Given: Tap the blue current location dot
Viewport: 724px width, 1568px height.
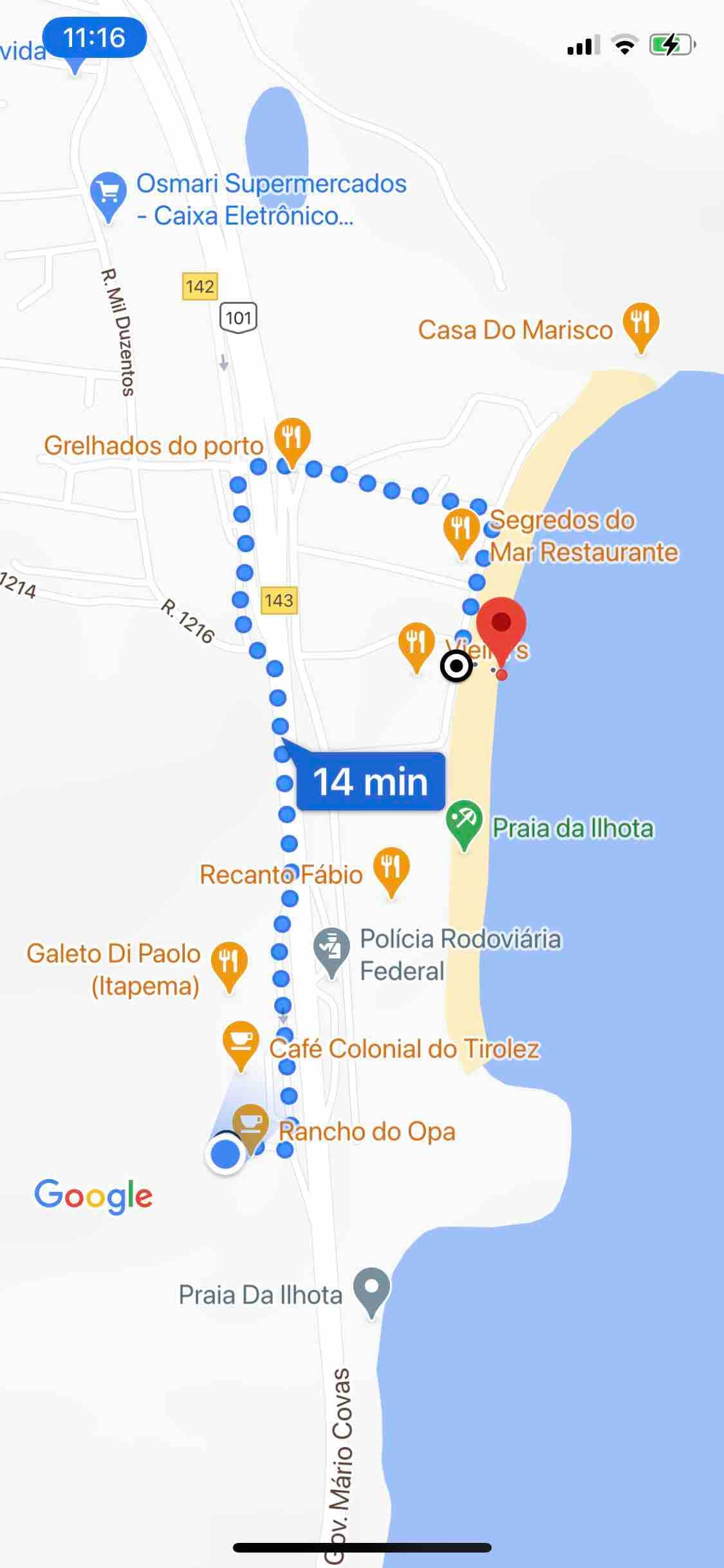Looking at the screenshot, I should 225,1154.
